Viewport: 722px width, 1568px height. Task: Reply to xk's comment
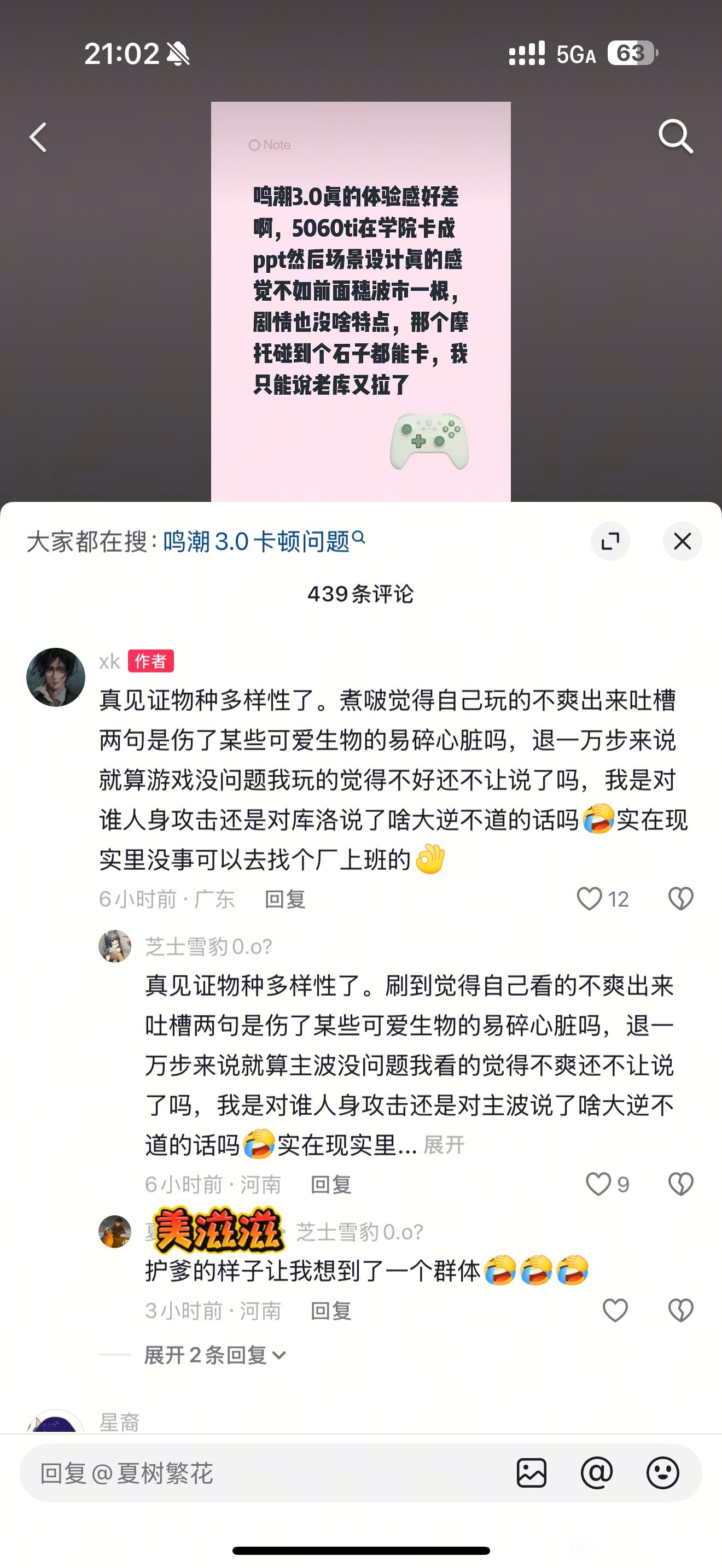285,899
